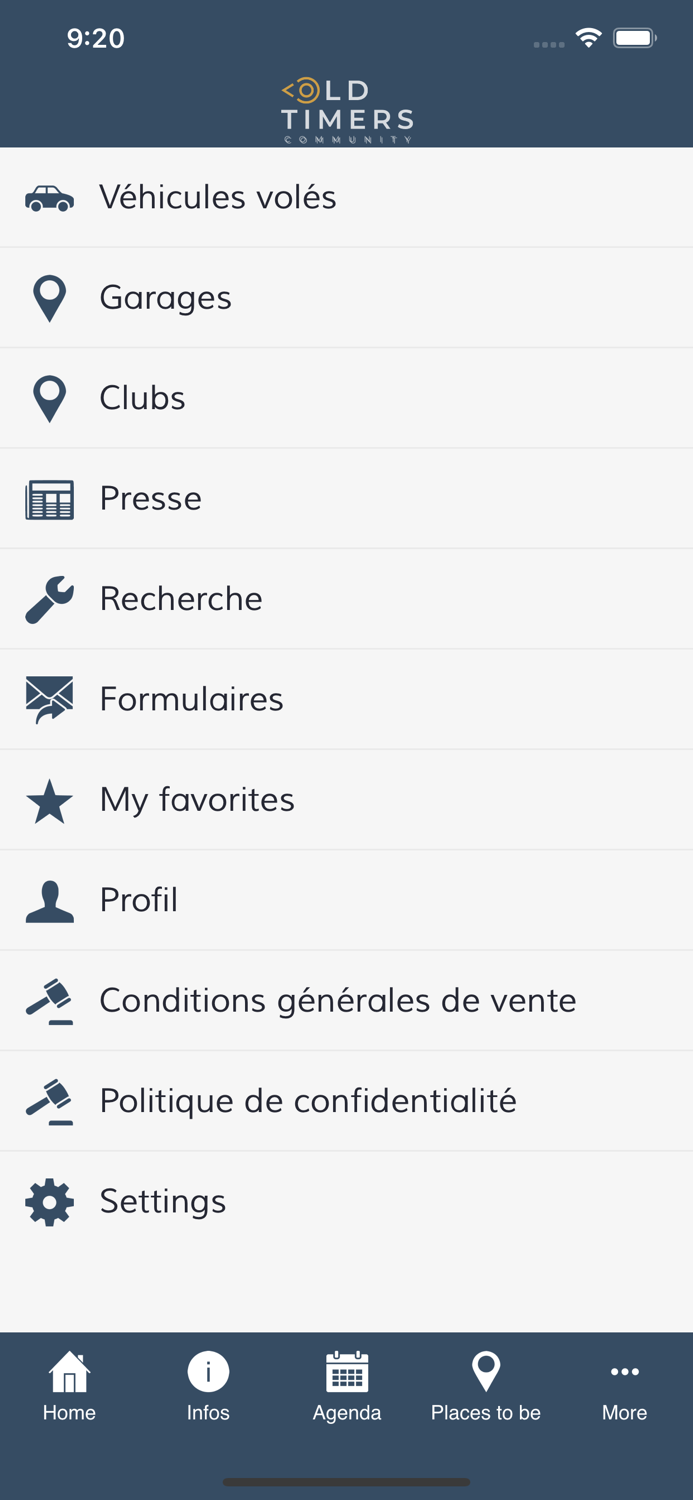Select the Clubs row

[x=143, y=398]
